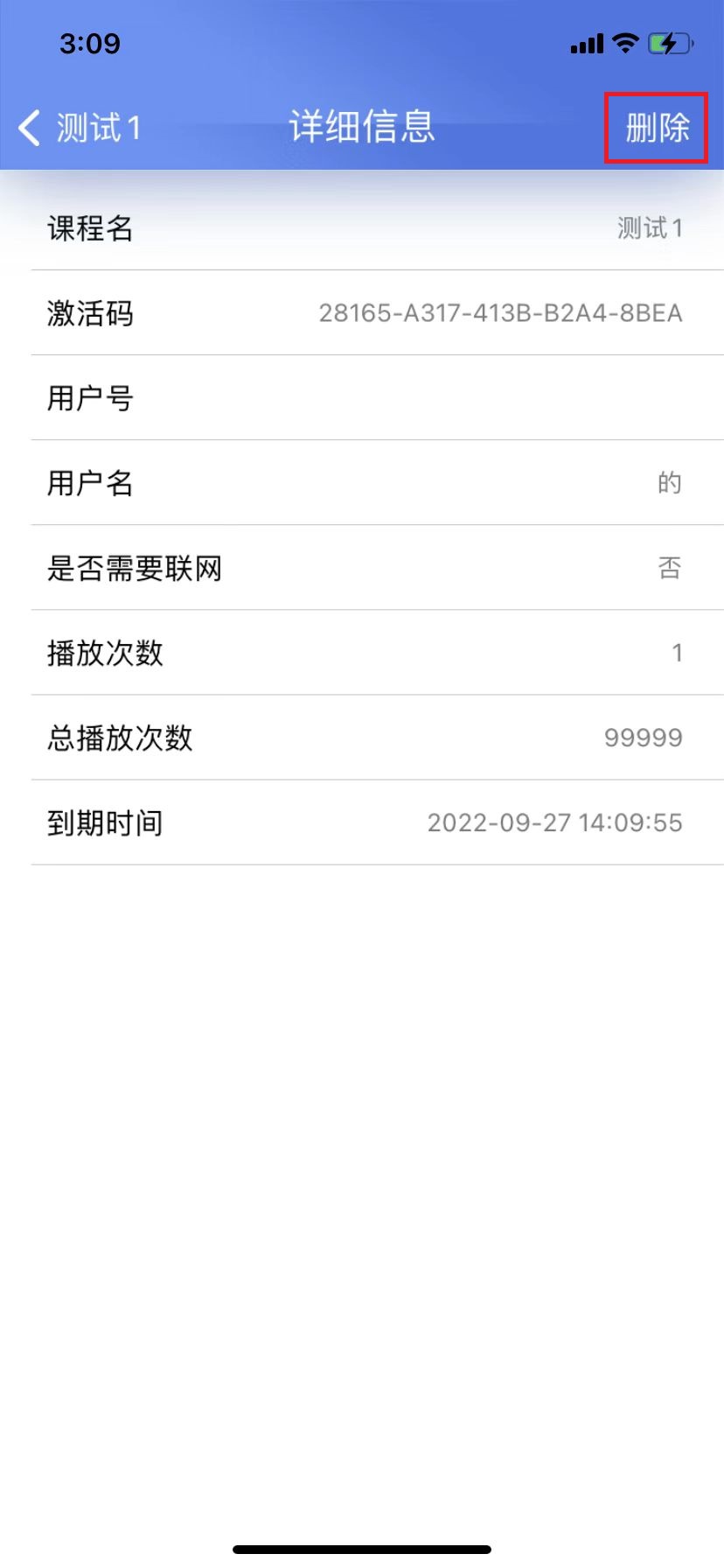
Task: Tap the Wi-Fi status icon
Action: coord(626,43)
